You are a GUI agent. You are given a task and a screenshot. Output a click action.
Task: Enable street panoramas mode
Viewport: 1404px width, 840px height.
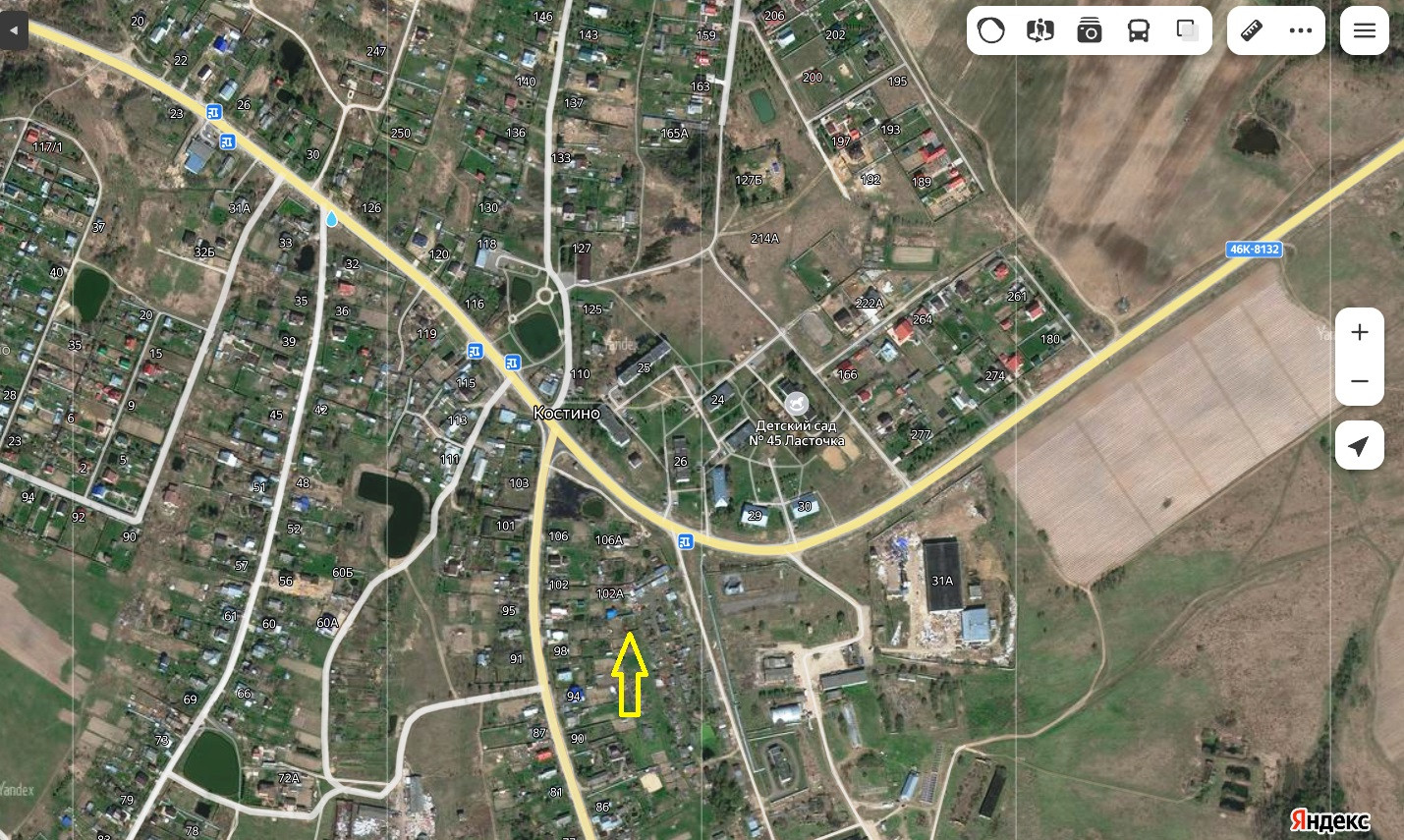[1040, 30]
